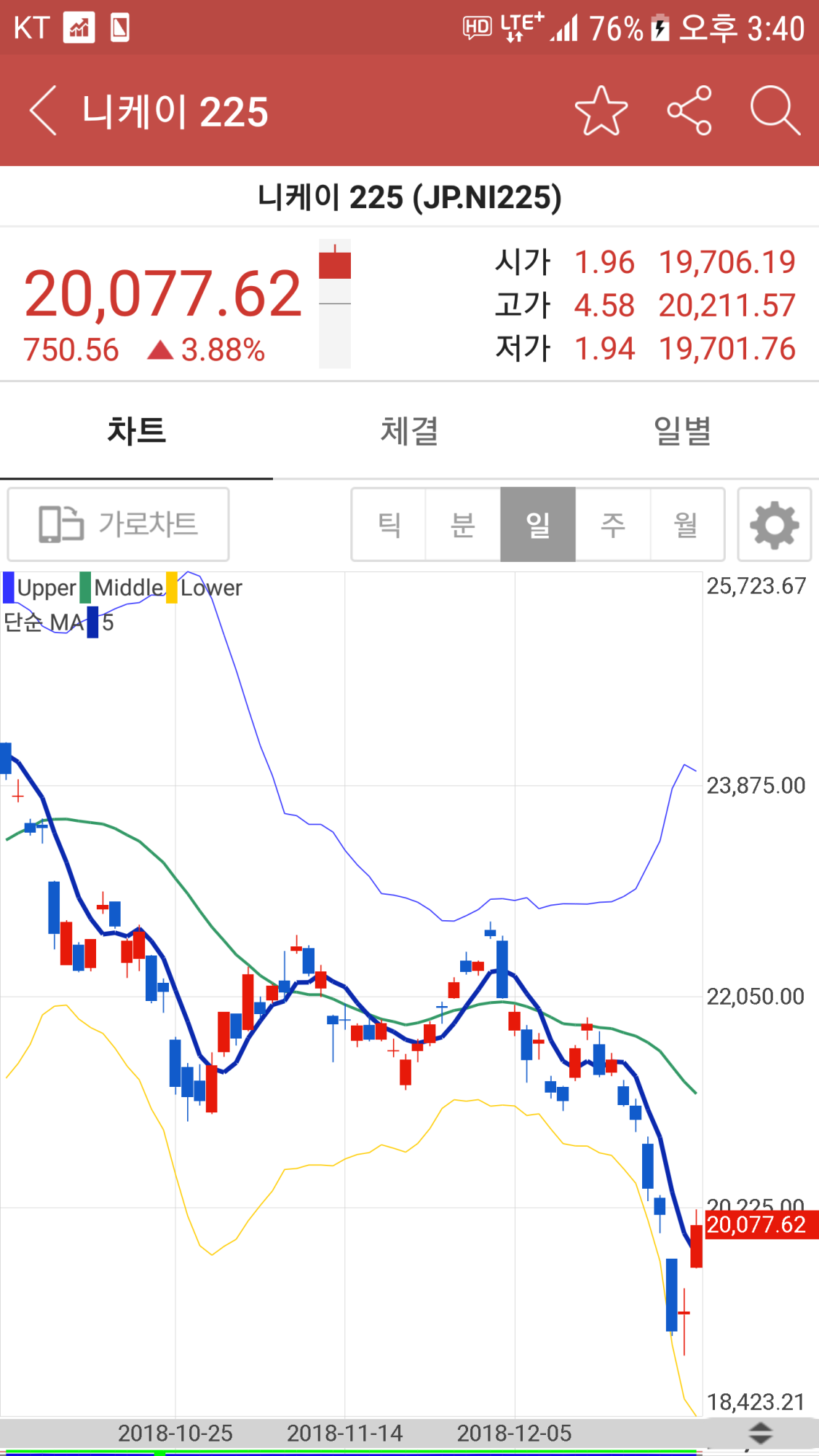Select the 차트 tab
This screenshot has height=1456, width=819.
point(136,430)
